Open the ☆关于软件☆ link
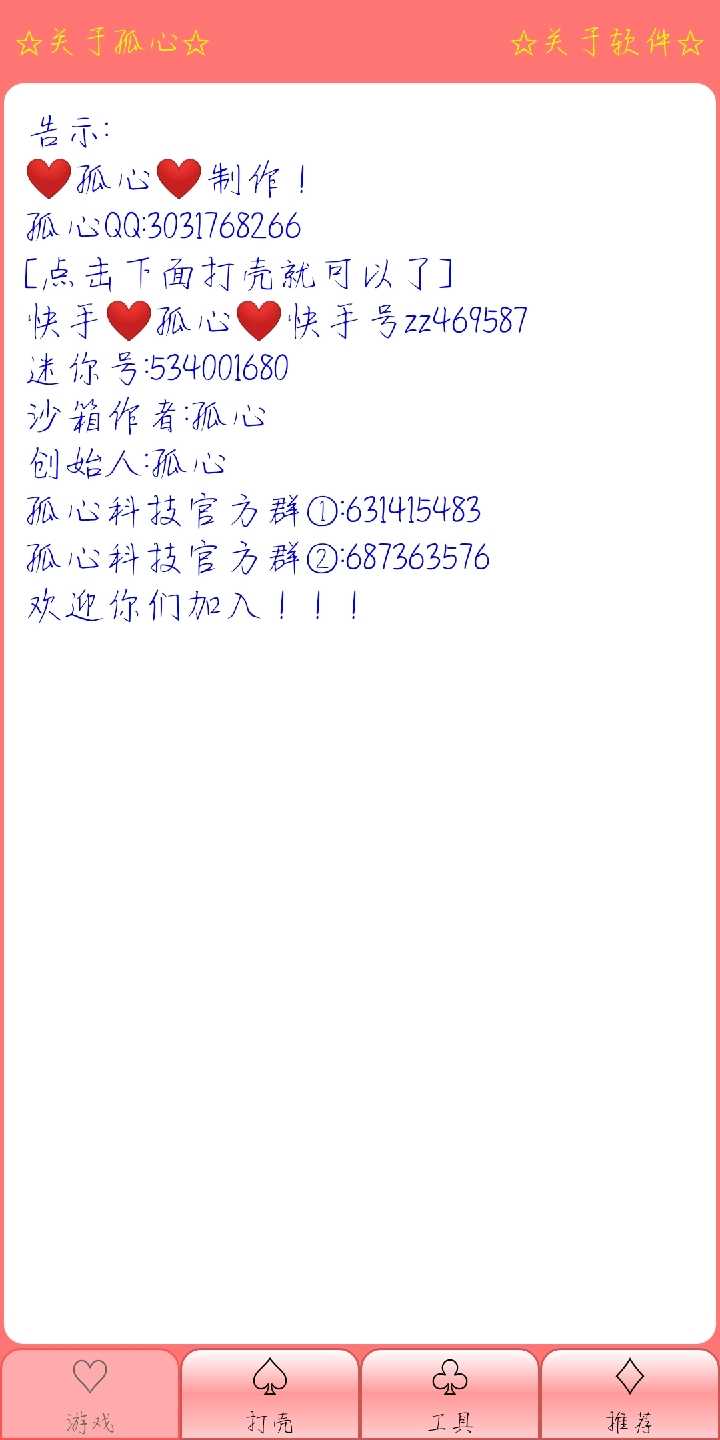This screenshot has width=720, height=1440. point(607,43)
